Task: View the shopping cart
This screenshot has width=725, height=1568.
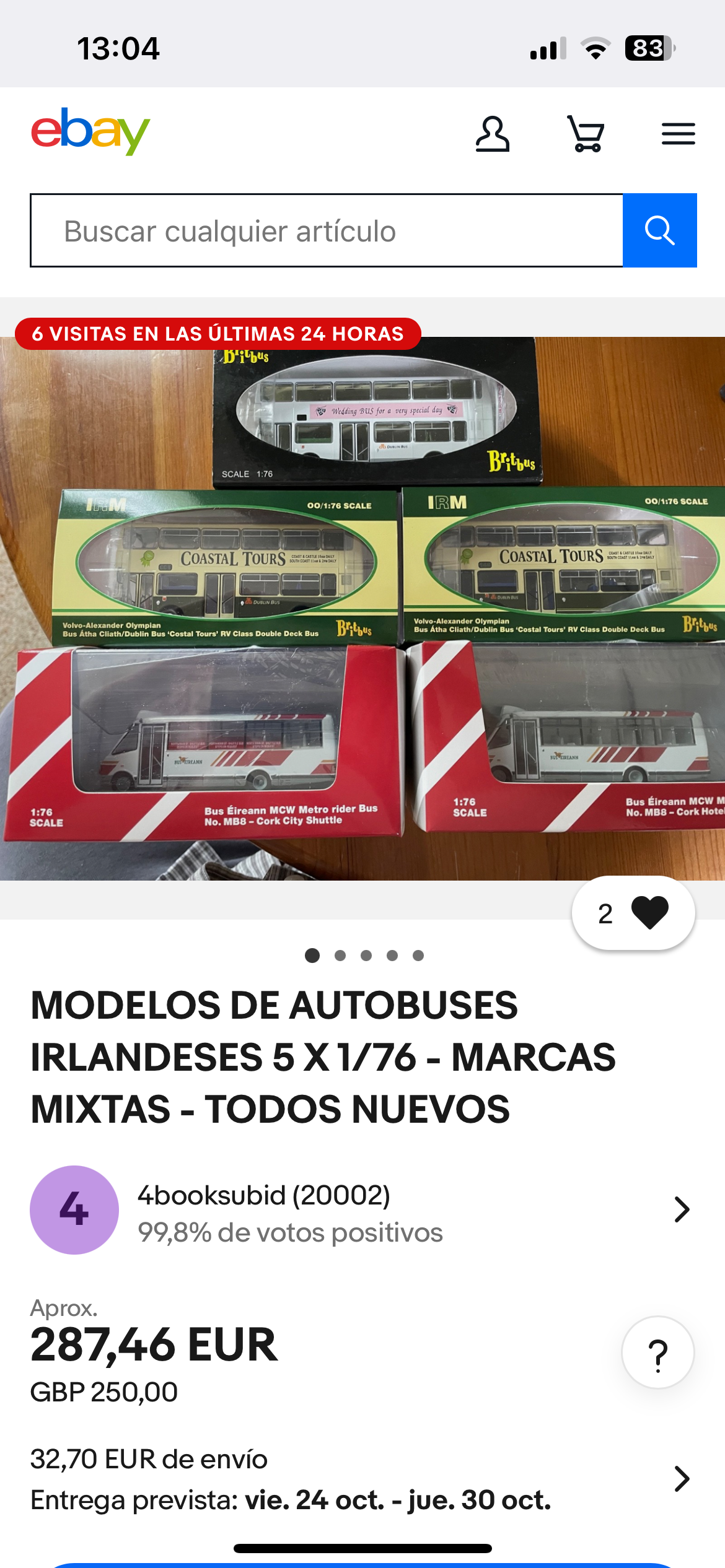Action: 586,134
